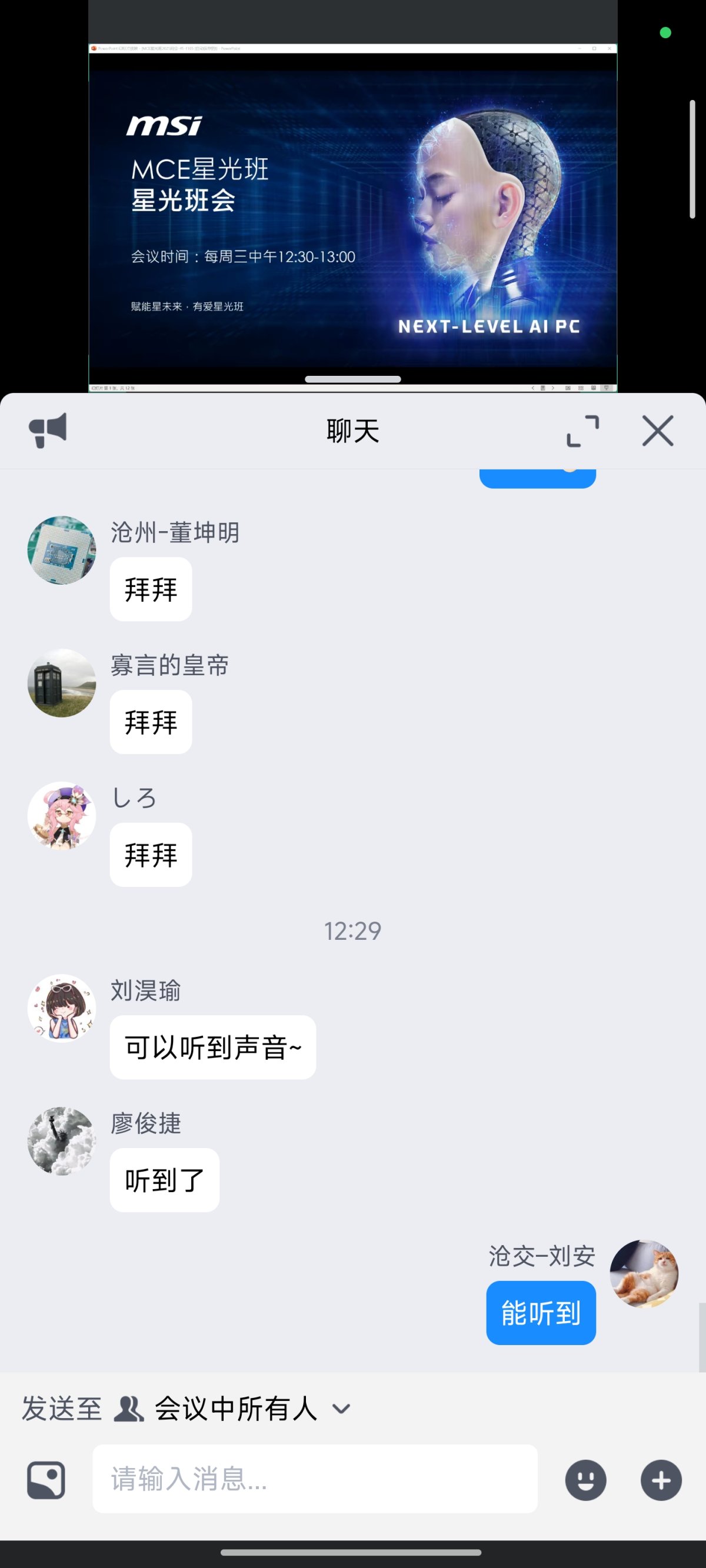Image resolution: width=706 pixels, height=1568 pixels.
Task: Switch to slide sorter view in PowerPoint
Action: click(581, 388)
